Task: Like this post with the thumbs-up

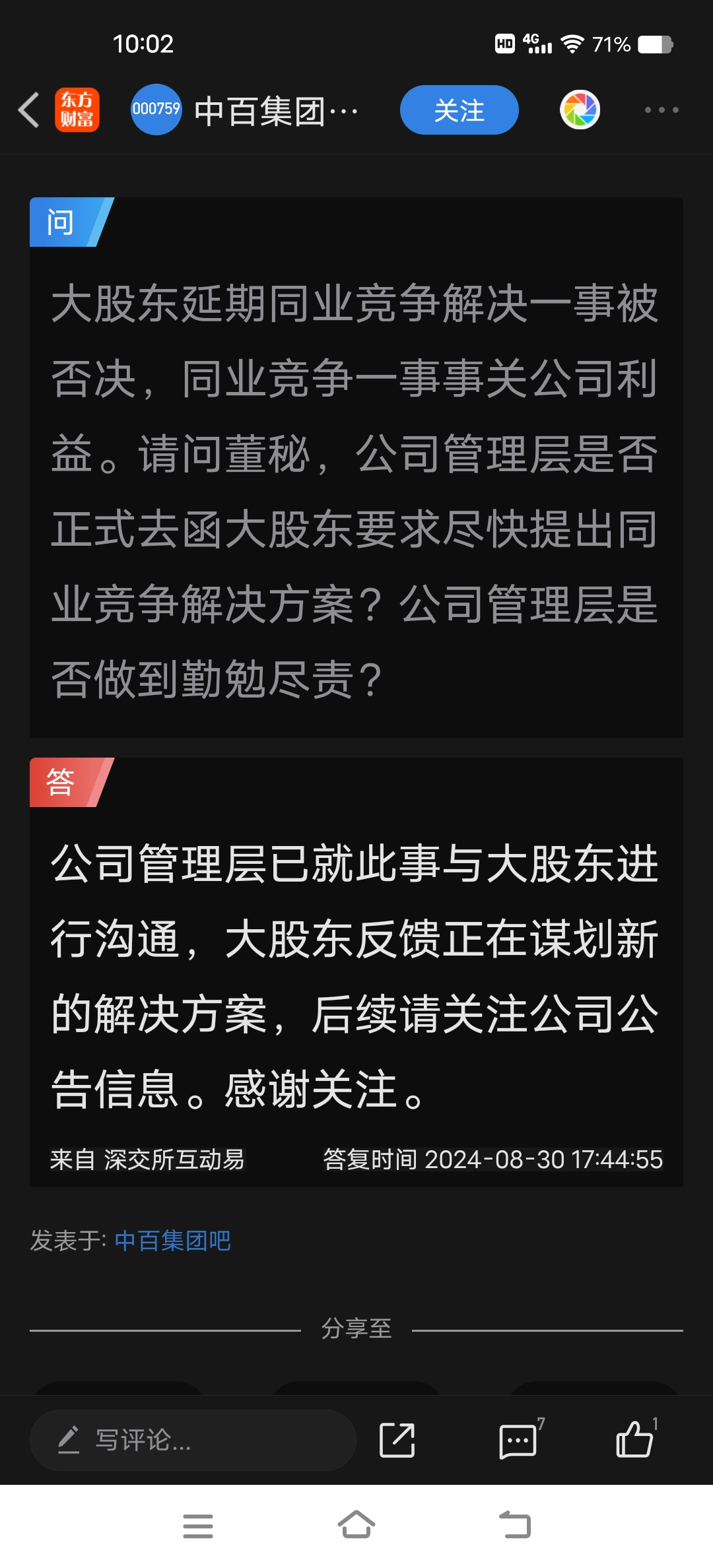Action: (634, 1439)
